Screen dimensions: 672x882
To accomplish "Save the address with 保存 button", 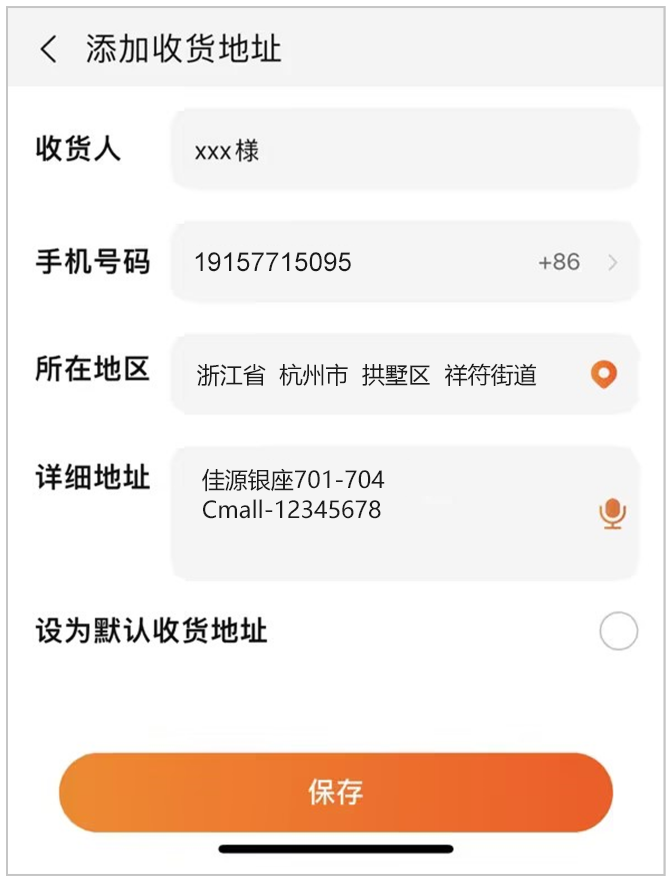I will pos(335,792).
